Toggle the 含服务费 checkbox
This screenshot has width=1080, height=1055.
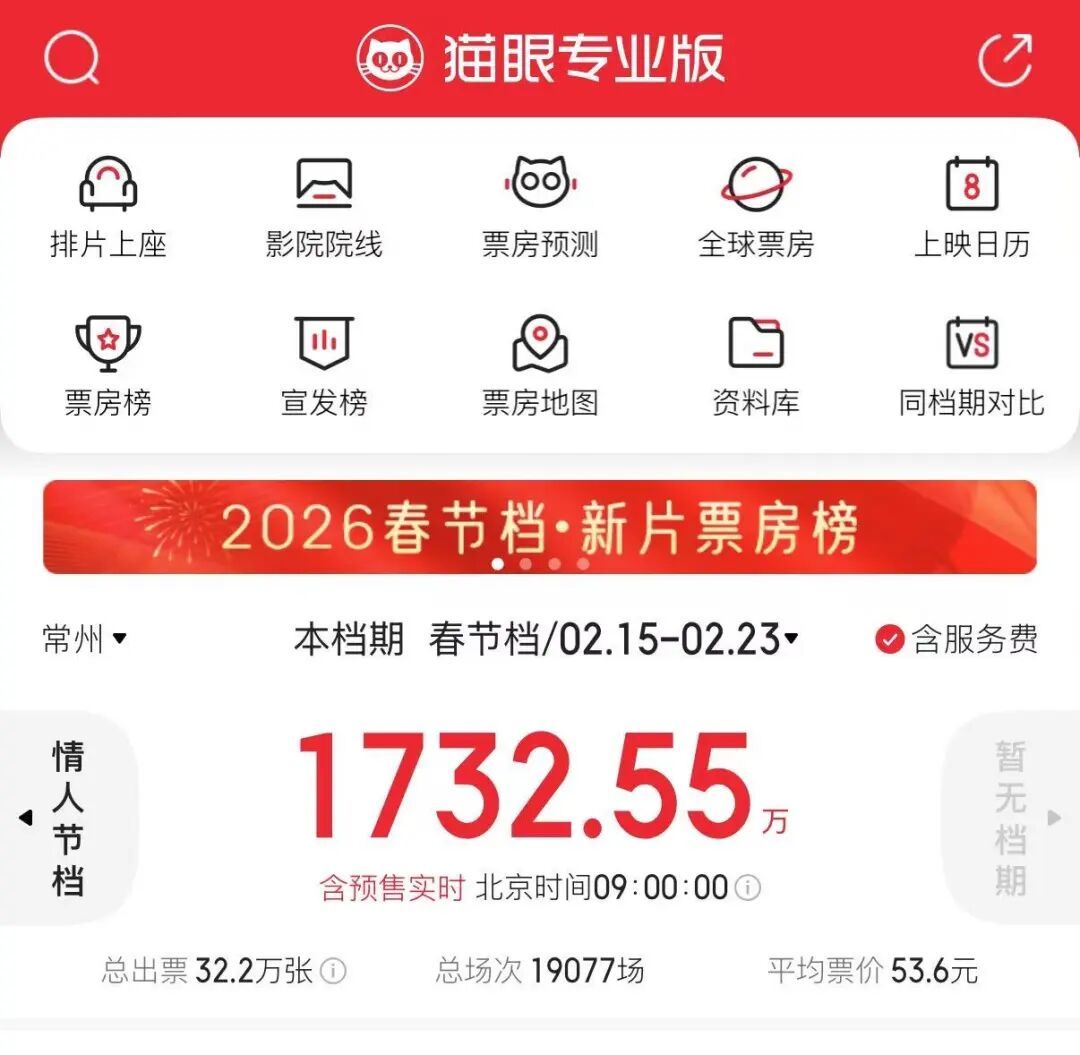point(889,639)
